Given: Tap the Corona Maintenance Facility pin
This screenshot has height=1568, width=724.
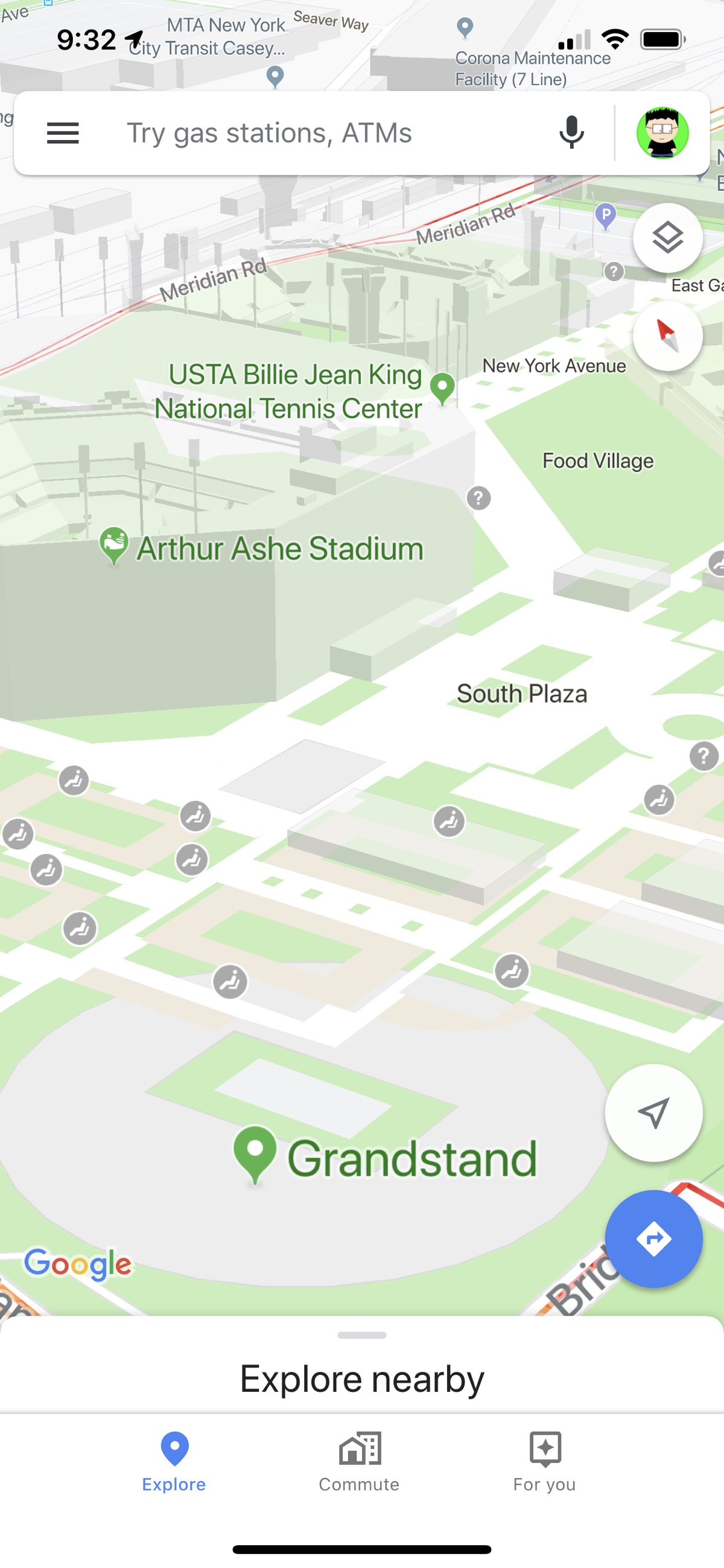Looking at the screenshot, I should (465, 27).
